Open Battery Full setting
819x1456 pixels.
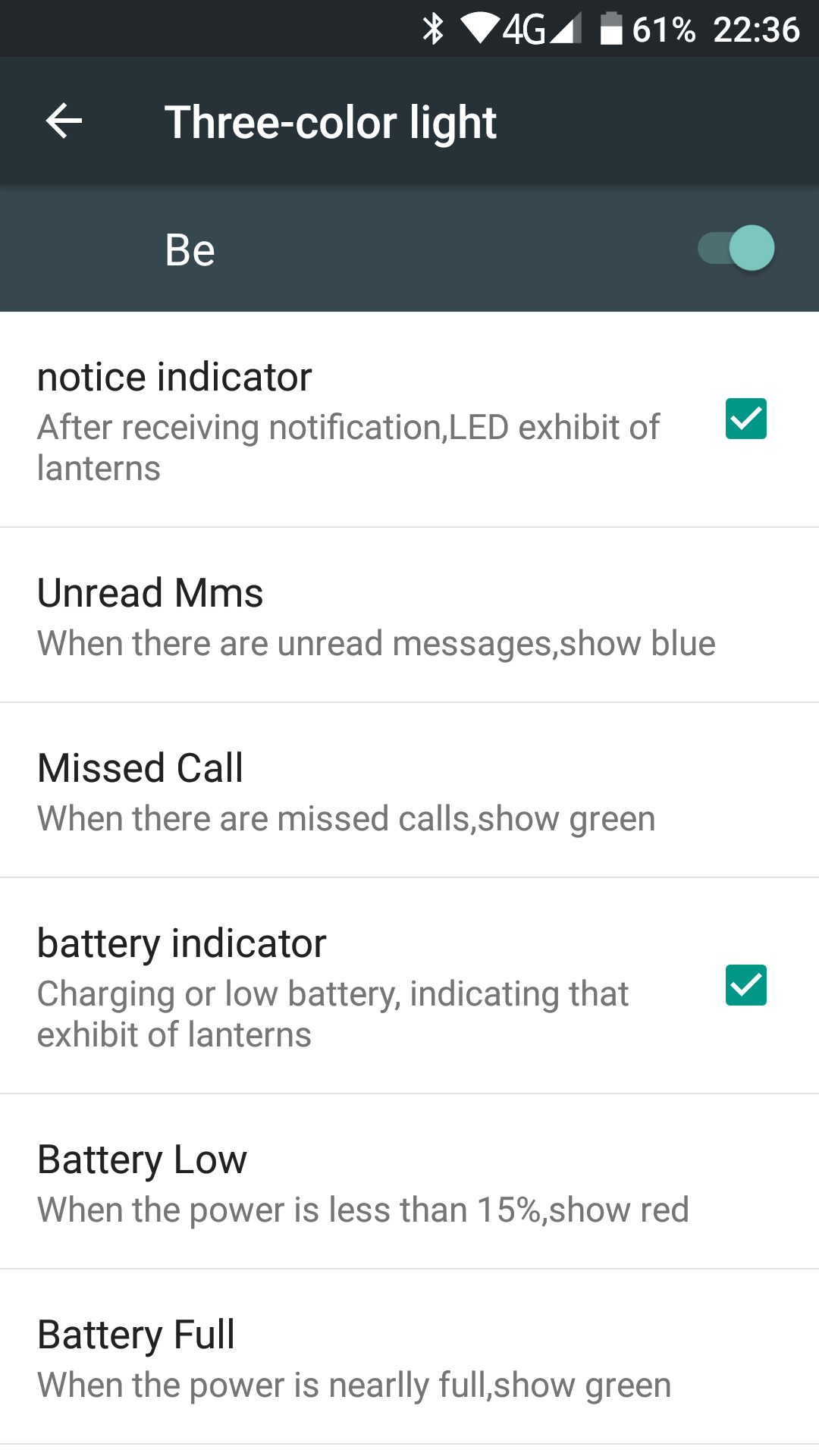click(x=409, y=1357)
